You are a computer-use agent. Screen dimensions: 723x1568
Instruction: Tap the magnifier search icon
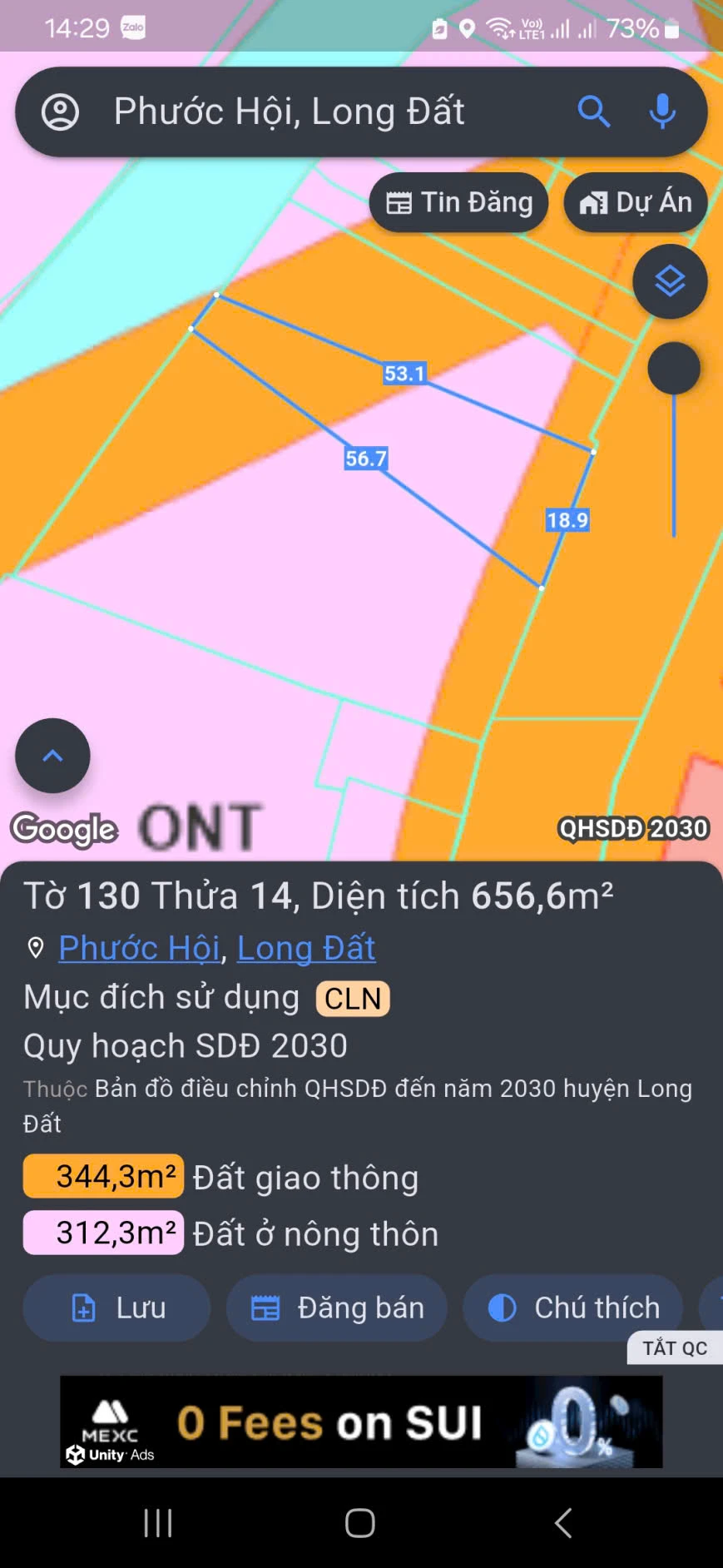[x=593, y=112]
